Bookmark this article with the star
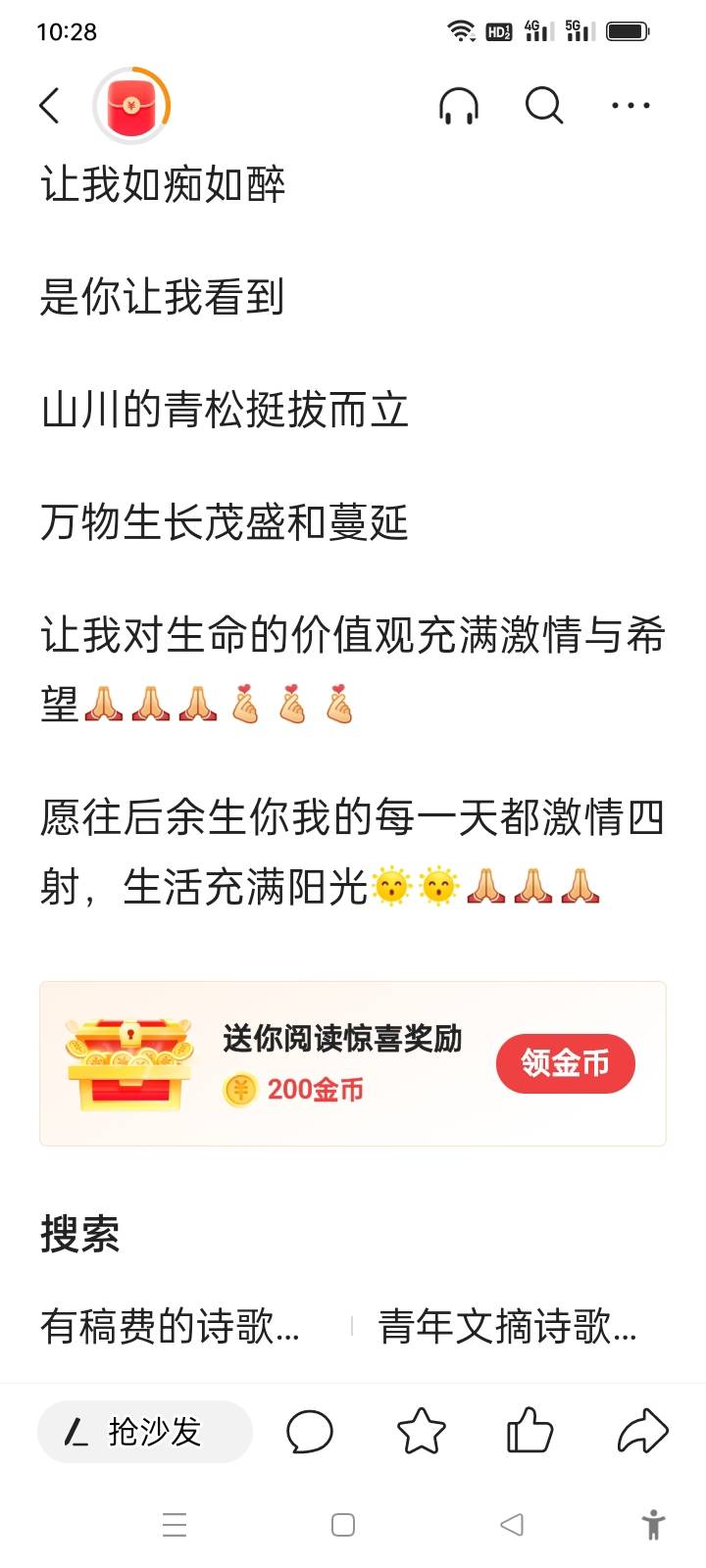Viewport: 706px width, 1568px height. [x=421, y=1432]
